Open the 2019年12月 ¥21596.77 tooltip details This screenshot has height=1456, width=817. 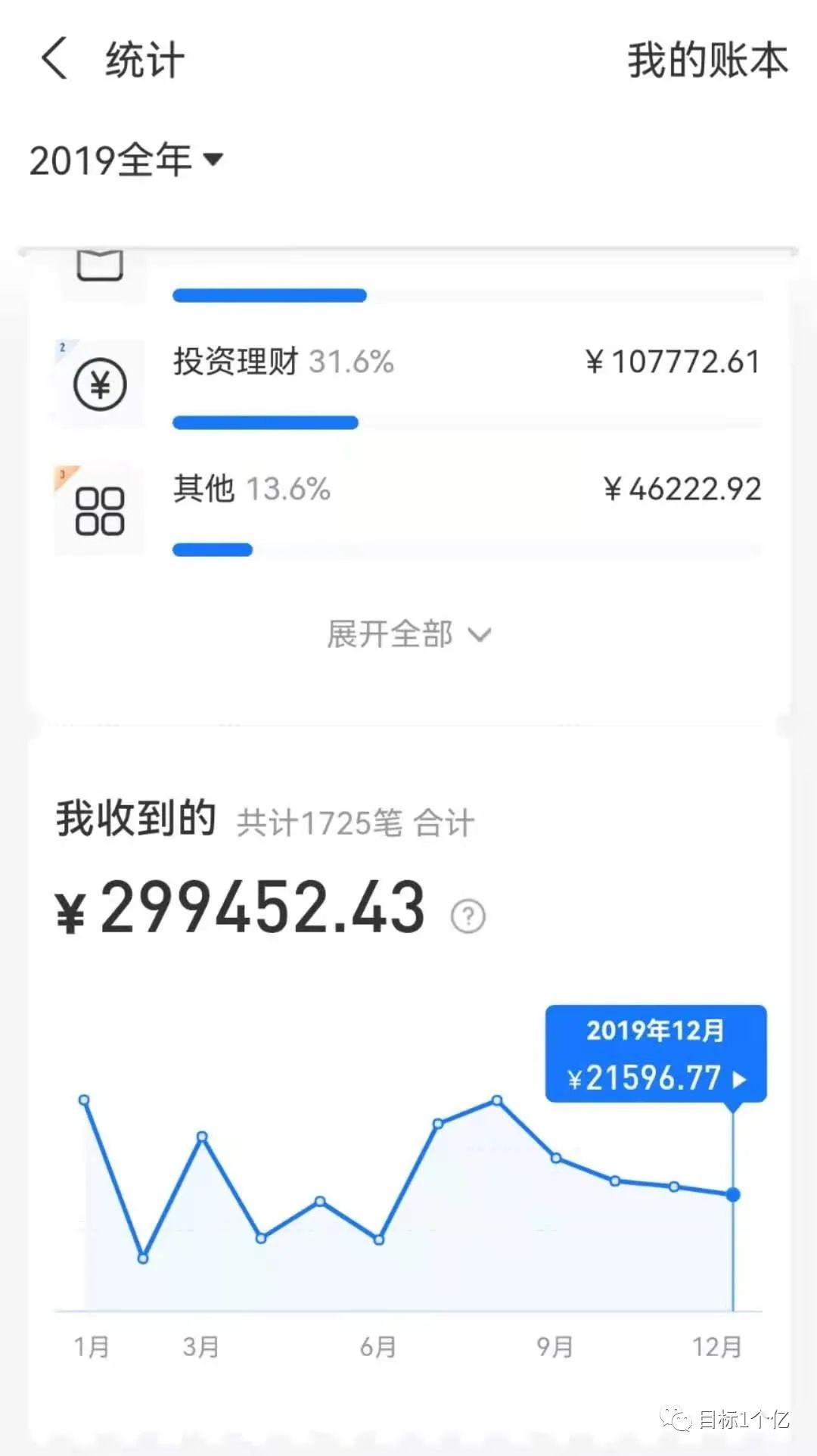pyautogui.click(x=656, y=1054)
